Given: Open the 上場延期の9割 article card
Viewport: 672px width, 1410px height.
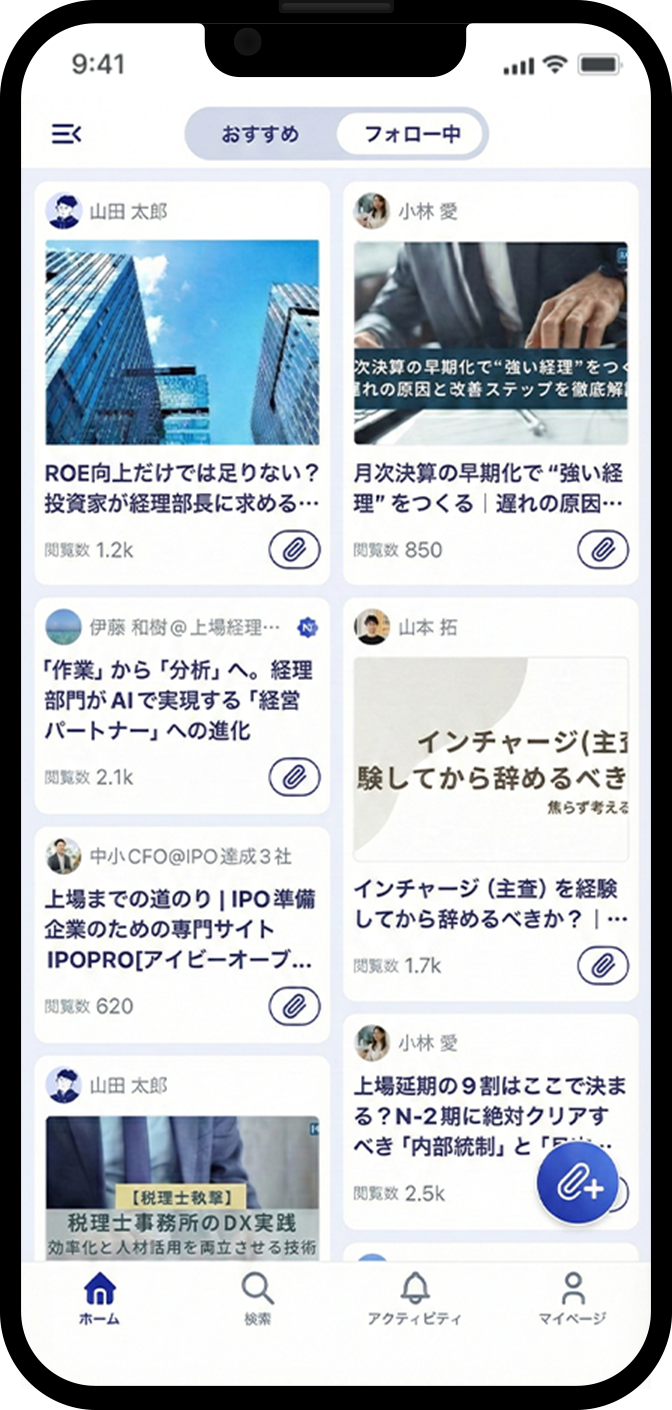Looking at the screenshot, I should [x=490, y=1115].
